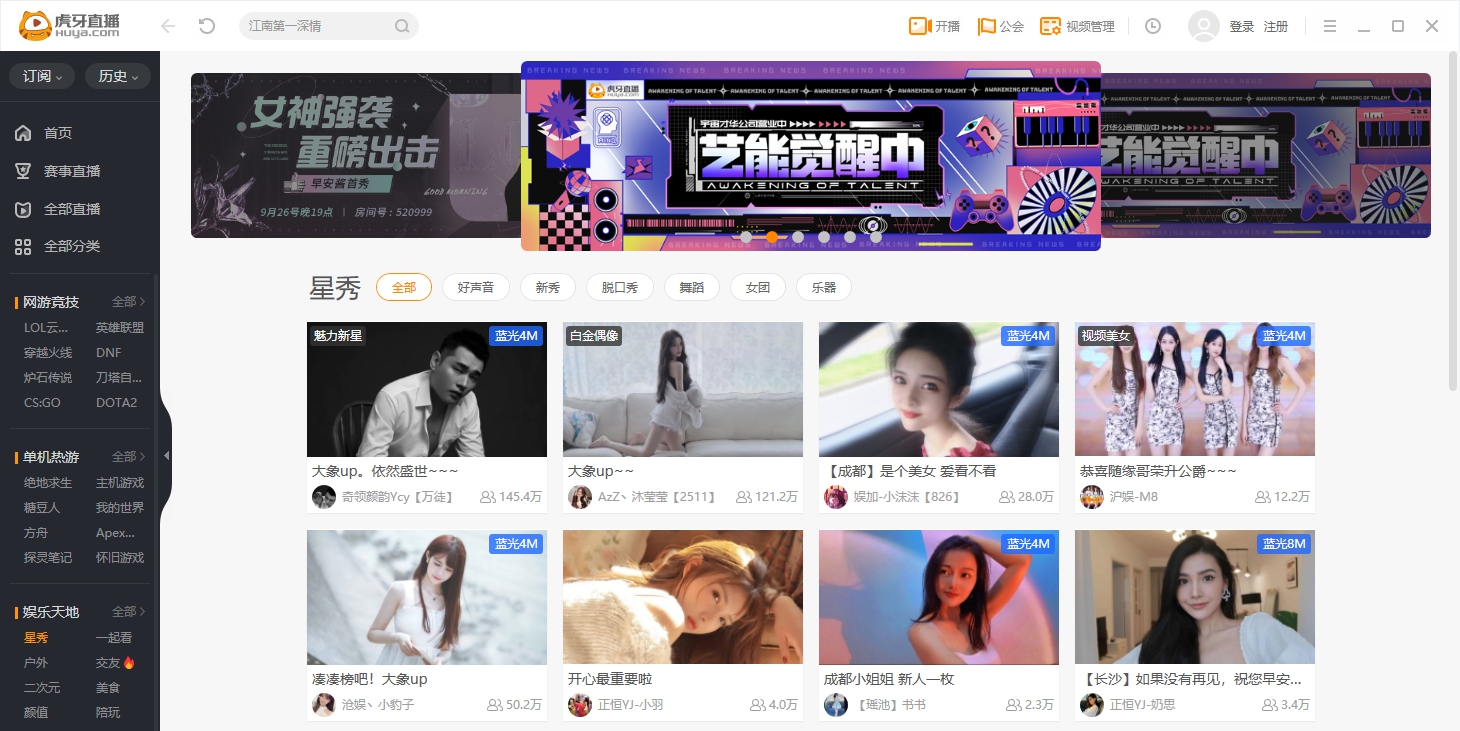Click the refresh icon
Image resolution: width=1460 pixels, height=731 pixels.
pyautogui.click(x=207, y=26)
